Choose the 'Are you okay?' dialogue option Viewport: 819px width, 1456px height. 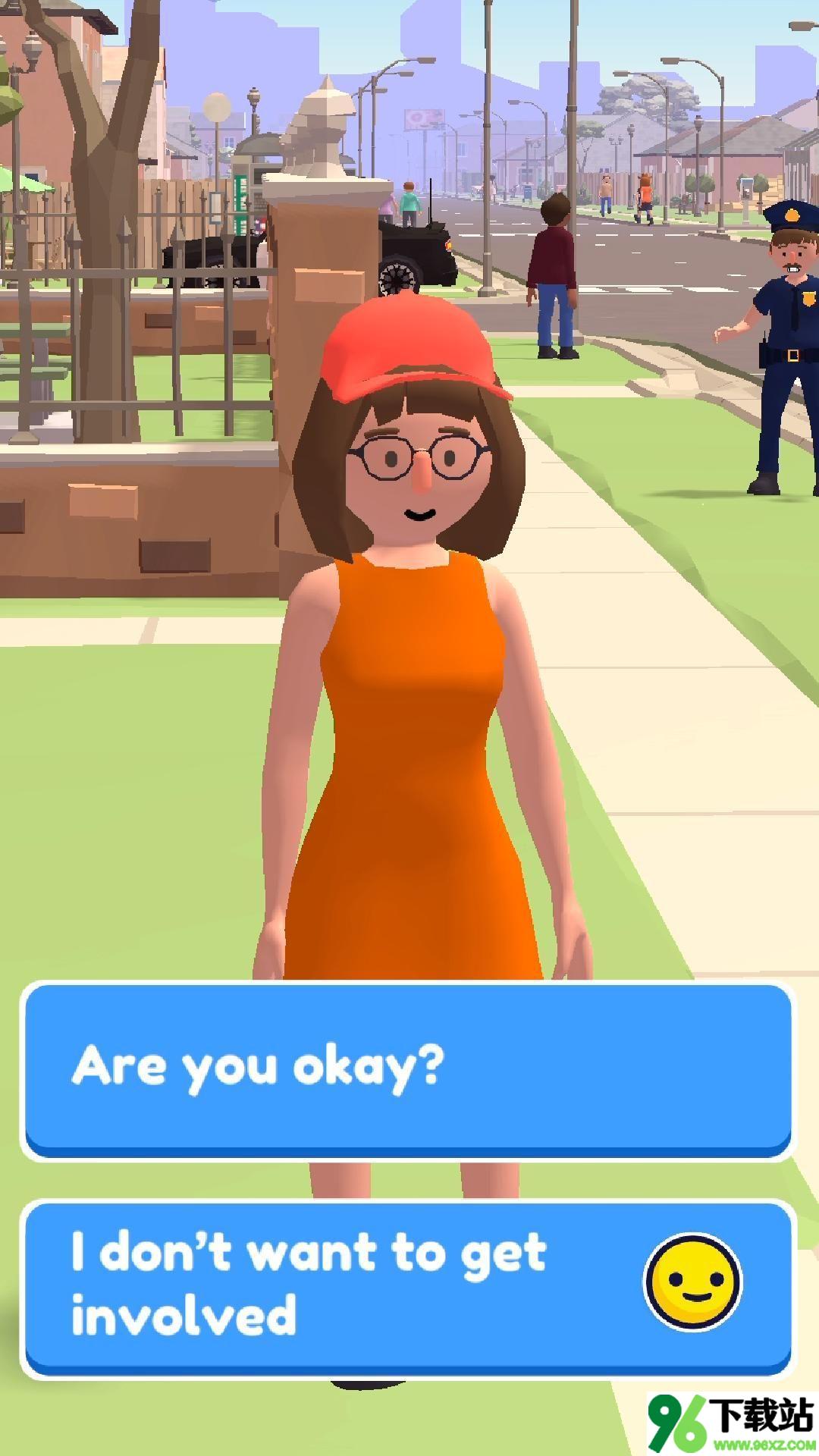point(408,1068)
